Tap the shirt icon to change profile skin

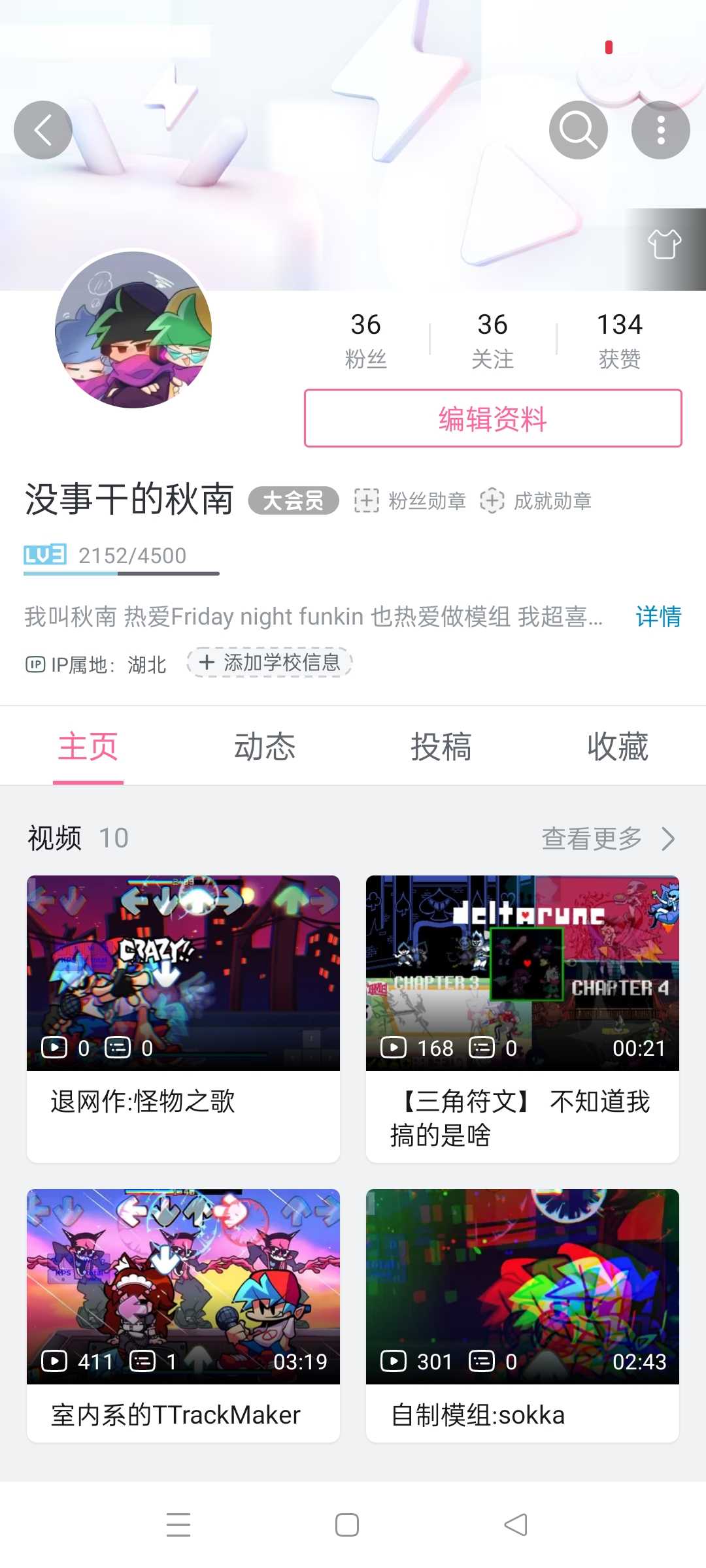click(665, 244)
